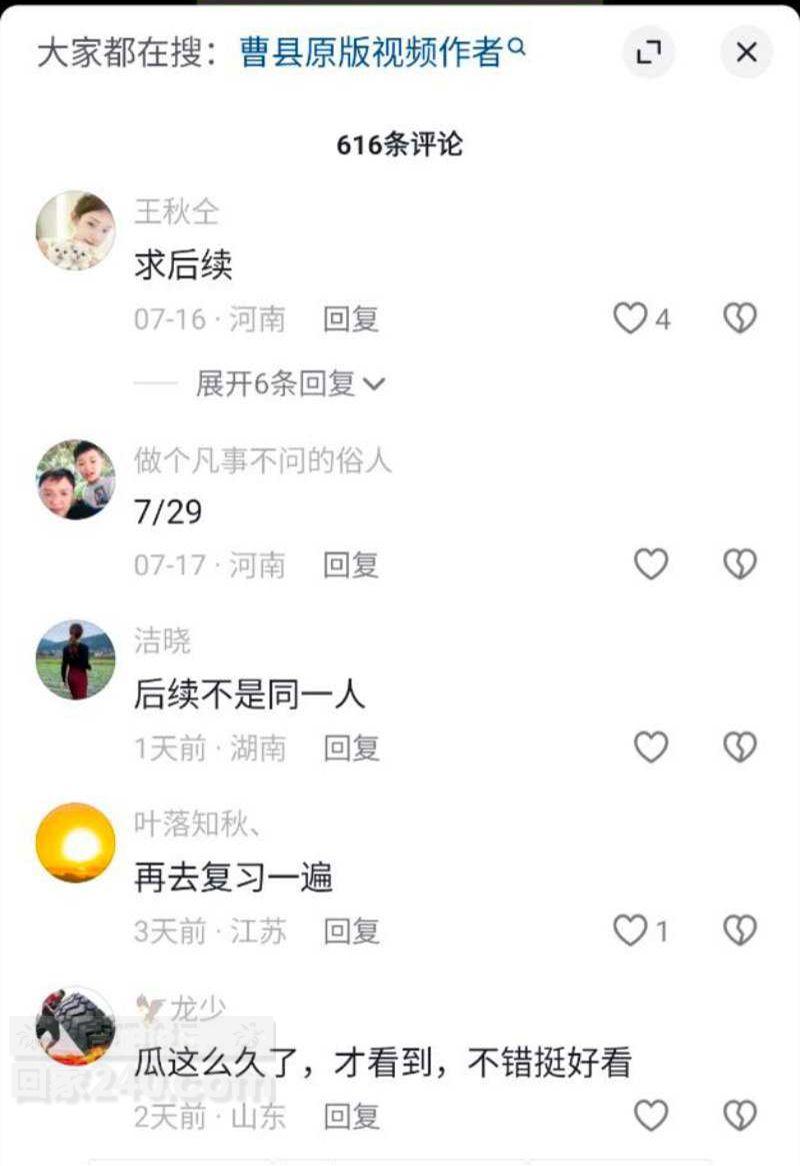The width and height of the screenshot is (800, 1166).
Task: Like 龙少's comment about the 瓜
Action: point(651,1114)
